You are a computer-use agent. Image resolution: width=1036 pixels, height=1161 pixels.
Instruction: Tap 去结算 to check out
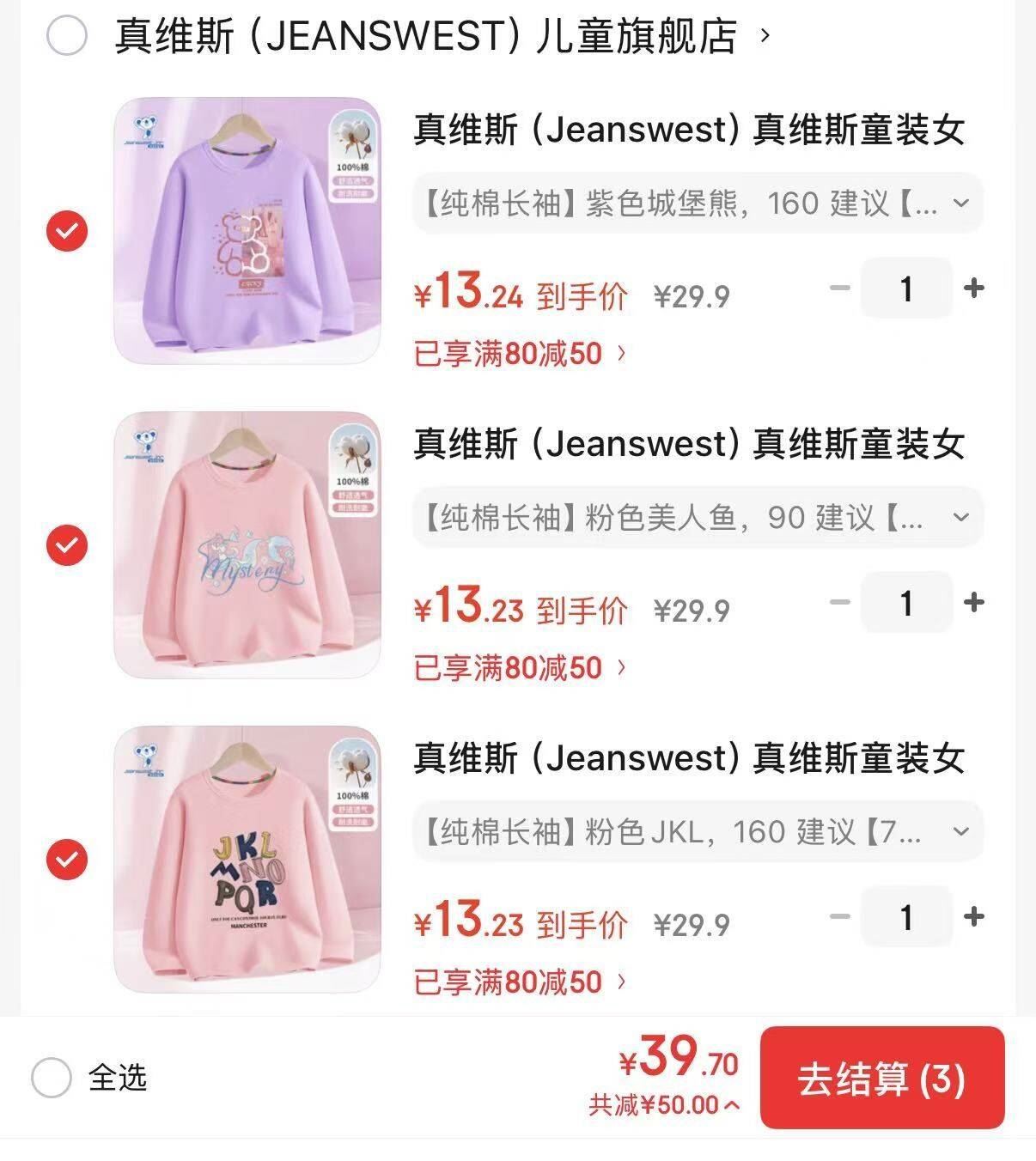click(882, 1079)
